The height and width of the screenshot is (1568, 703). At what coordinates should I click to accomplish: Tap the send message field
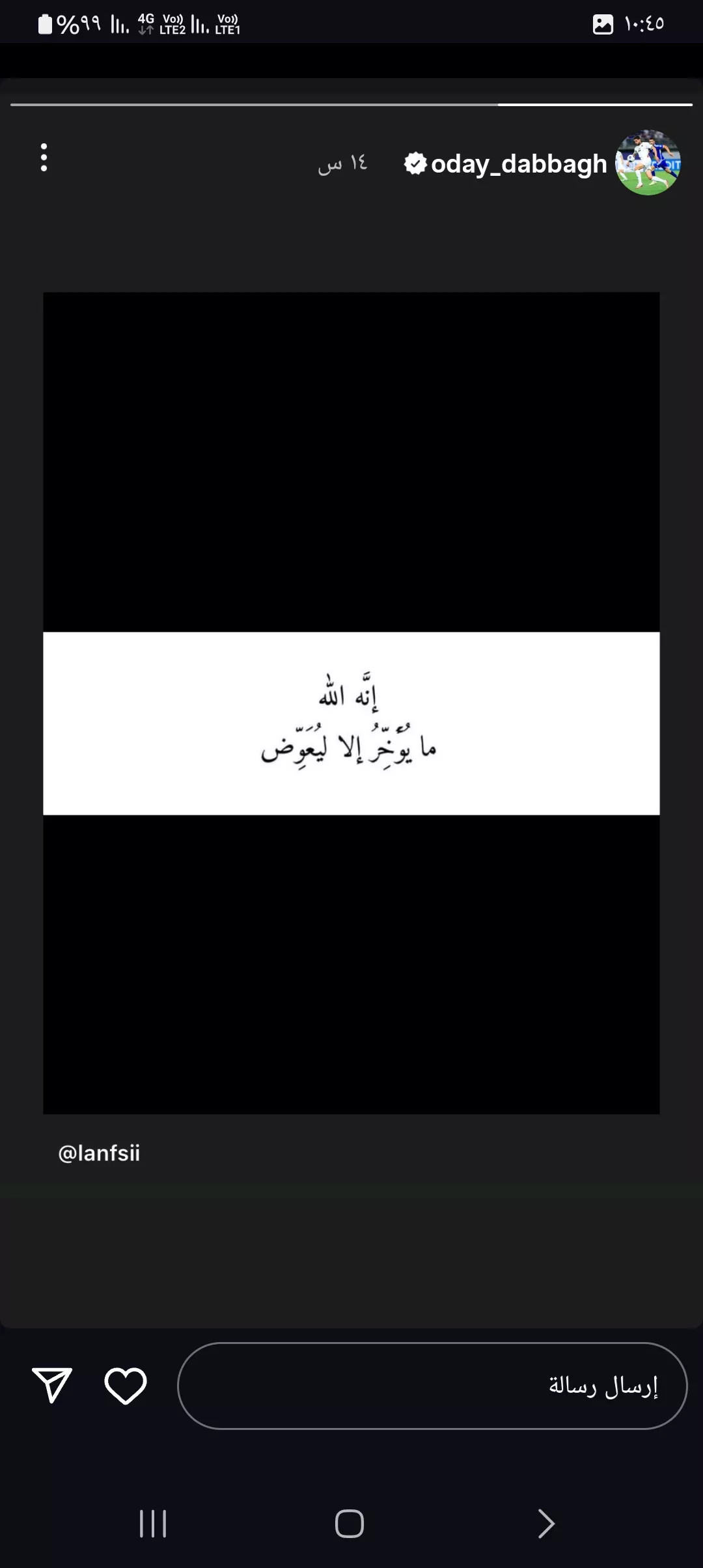click(x=432, y=1386)
